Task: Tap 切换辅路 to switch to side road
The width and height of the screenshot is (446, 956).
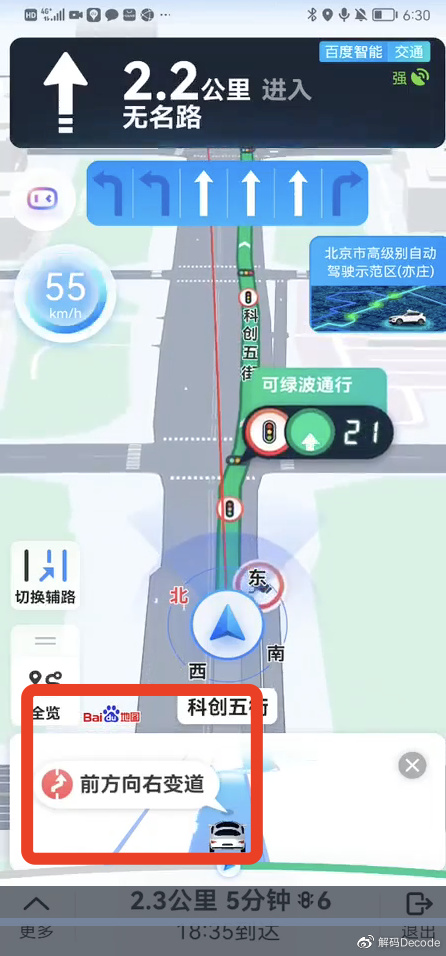Action: (x=46, y=574)
